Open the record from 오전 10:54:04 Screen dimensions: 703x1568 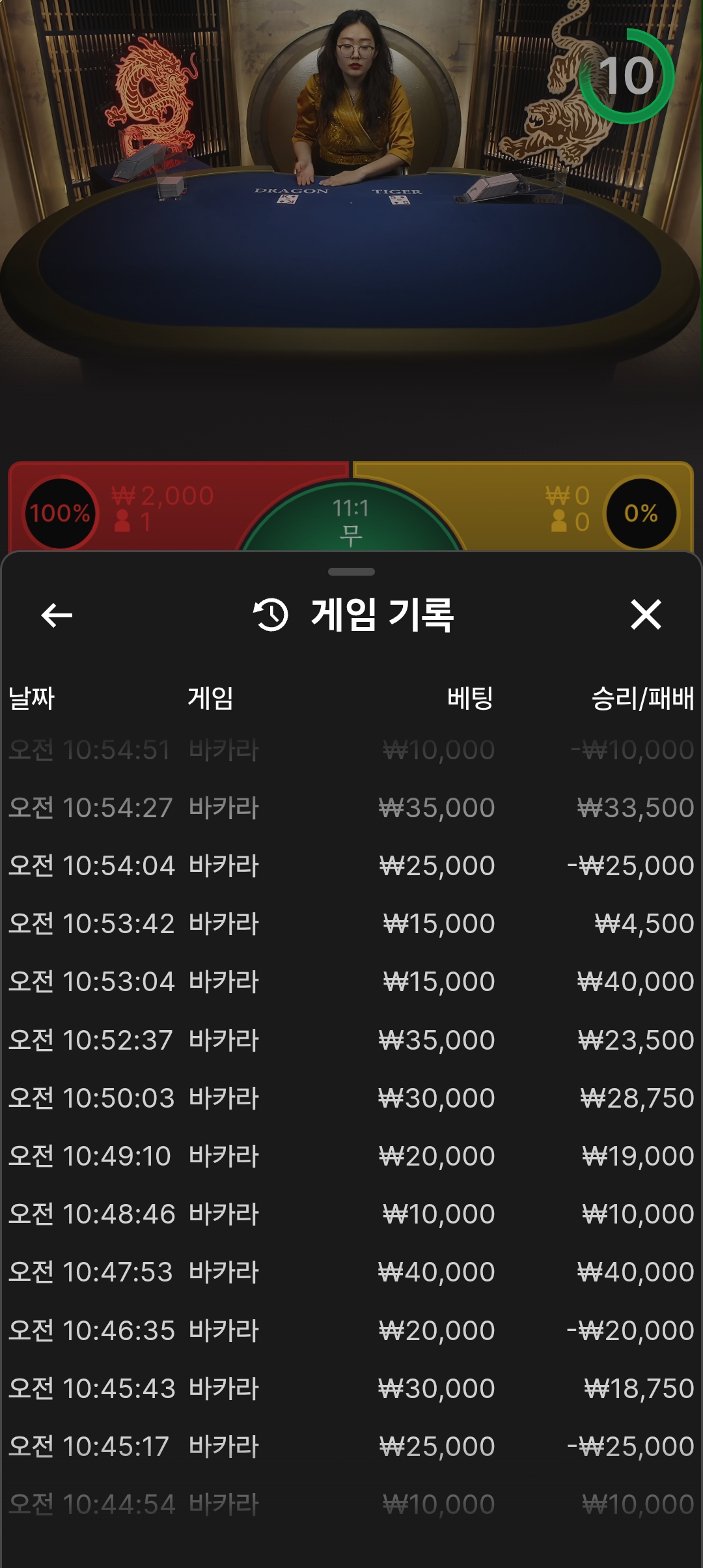(351, 866)
